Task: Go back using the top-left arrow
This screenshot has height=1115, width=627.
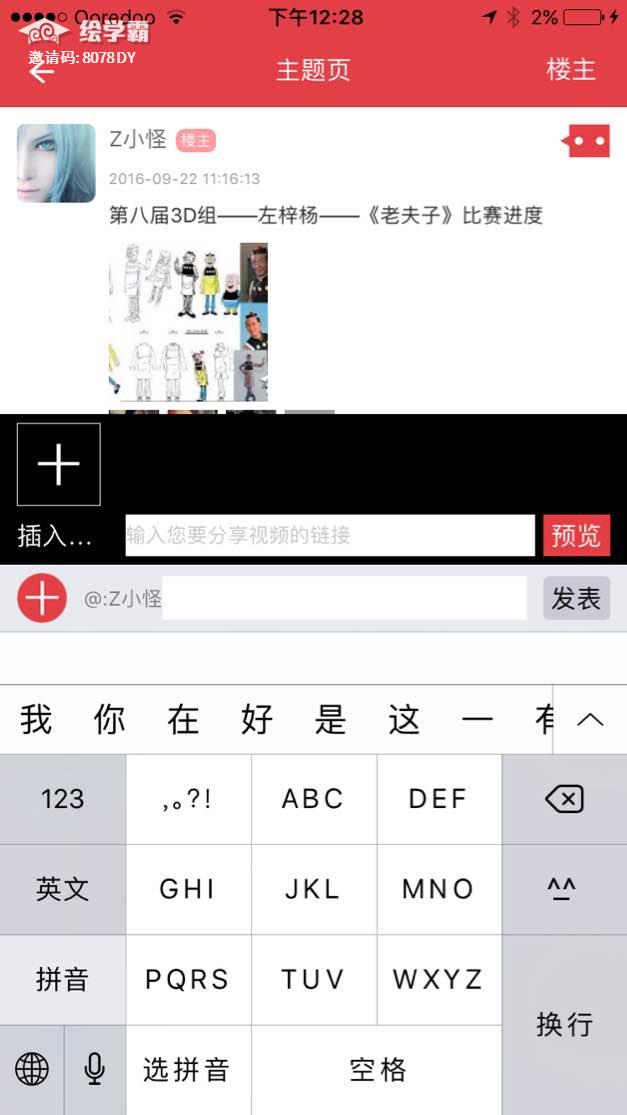Action: (x=41, y=72)
